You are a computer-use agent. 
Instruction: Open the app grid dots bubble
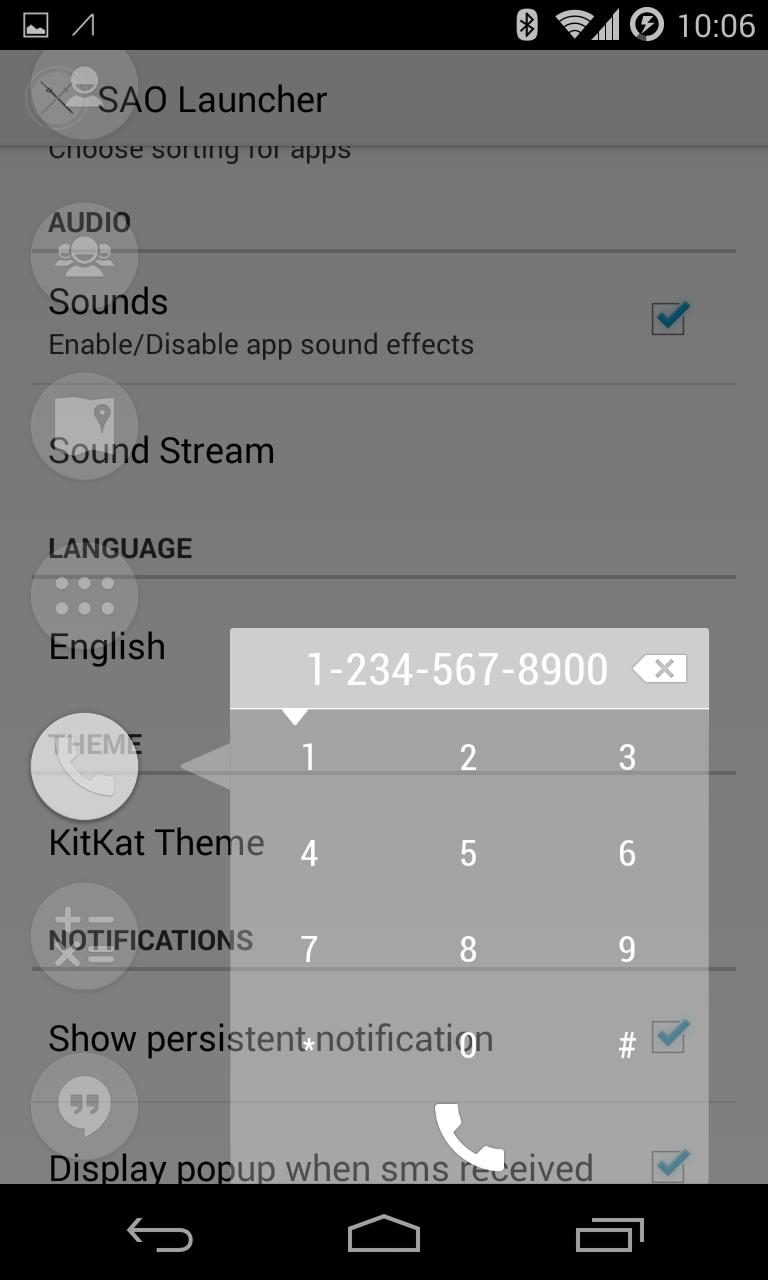coord(84,595)
